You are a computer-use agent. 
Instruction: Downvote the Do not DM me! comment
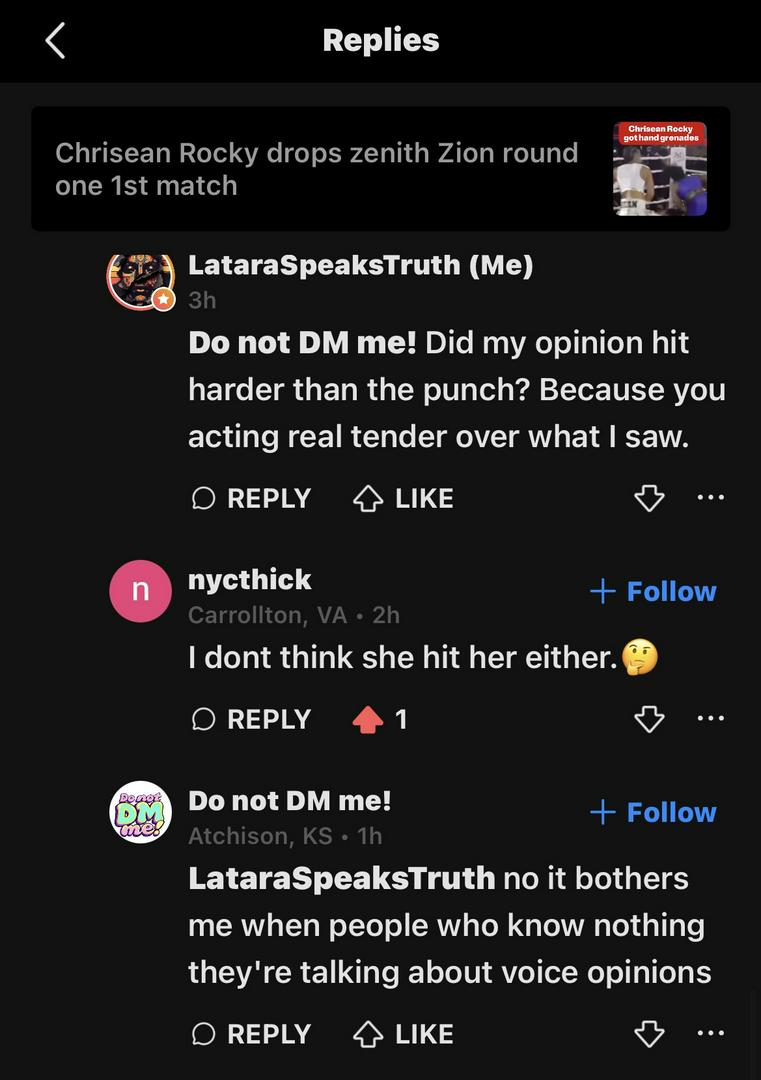point(649,1034)
